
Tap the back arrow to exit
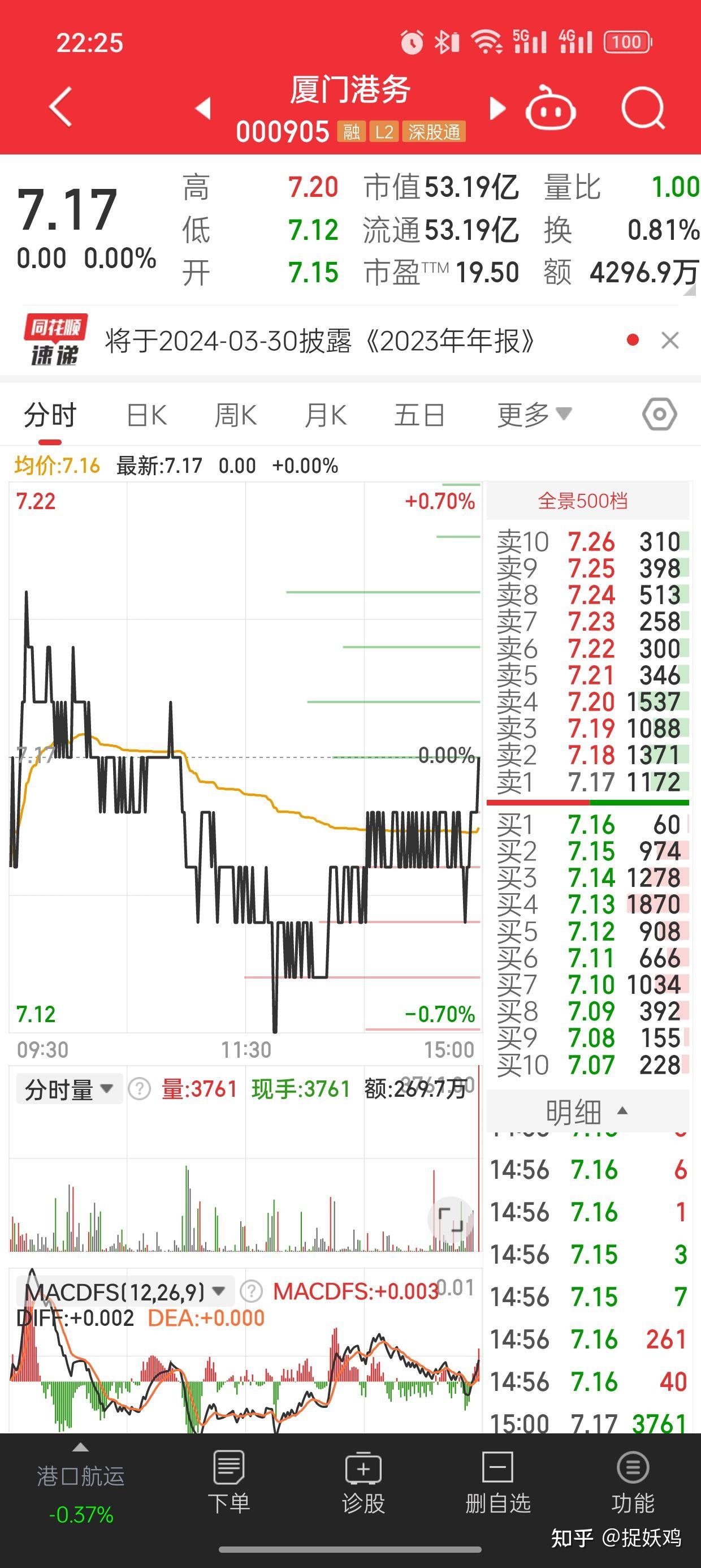coord(58,106)
